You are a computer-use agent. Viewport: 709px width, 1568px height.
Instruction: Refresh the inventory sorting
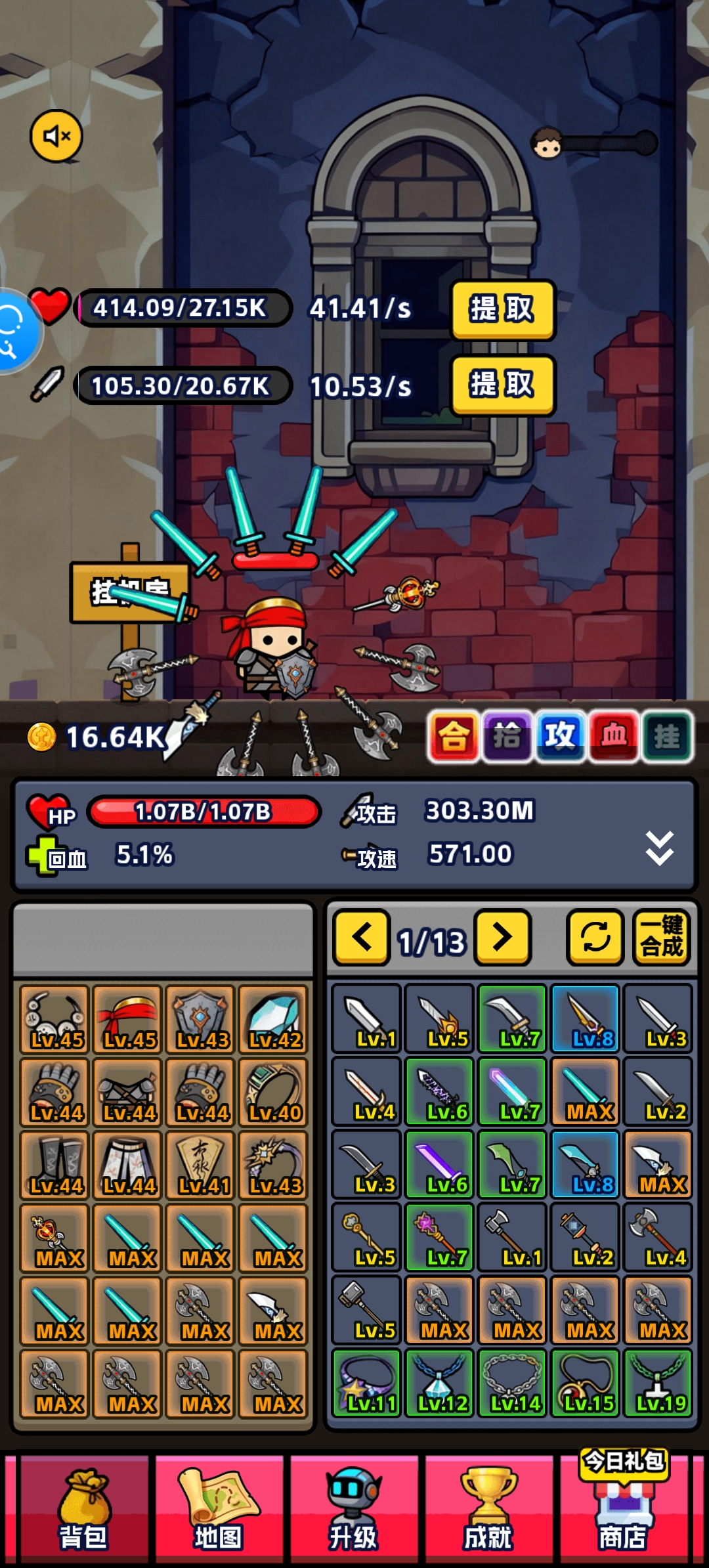(595, 938)
